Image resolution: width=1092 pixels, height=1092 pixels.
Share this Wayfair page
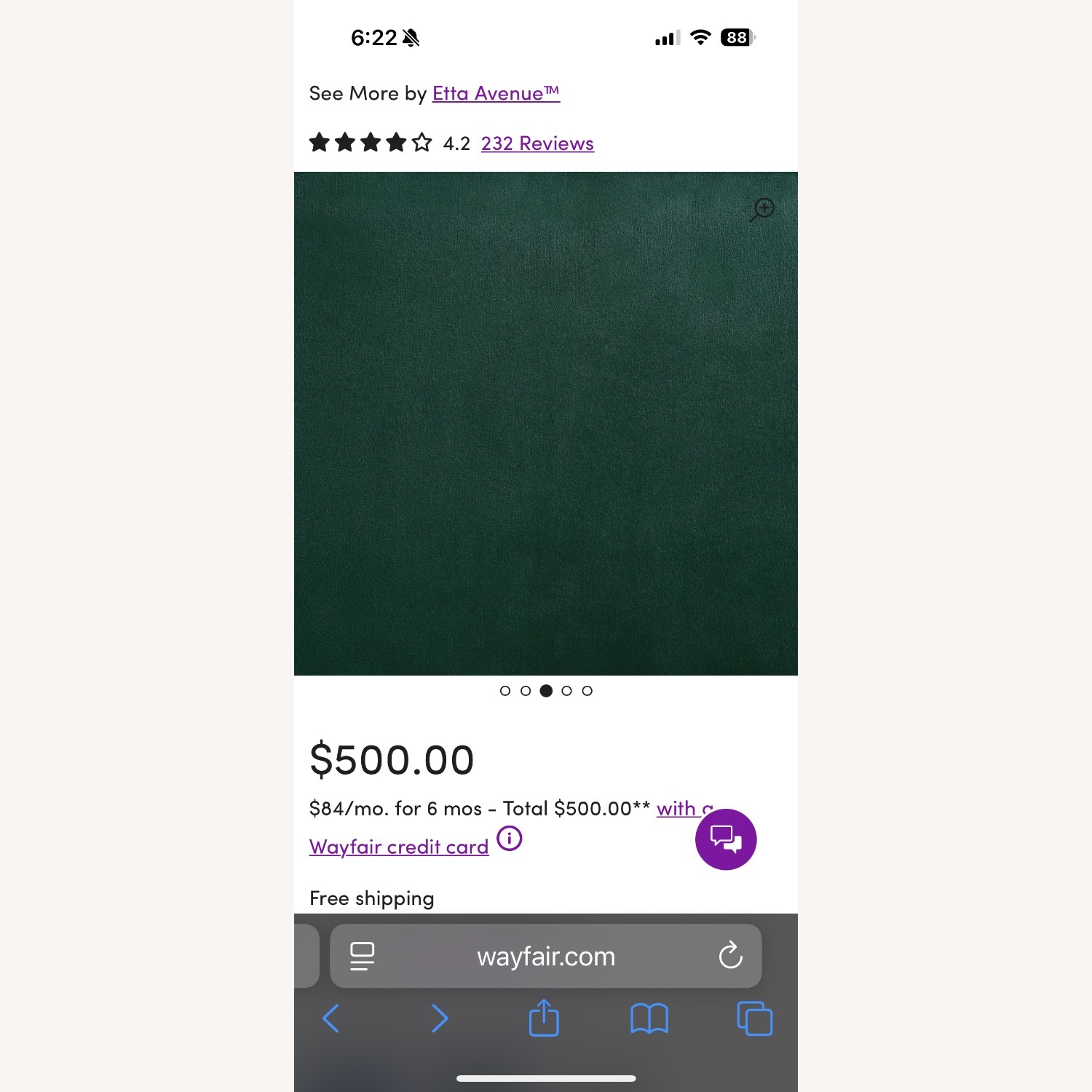[x=544, y=1018]
